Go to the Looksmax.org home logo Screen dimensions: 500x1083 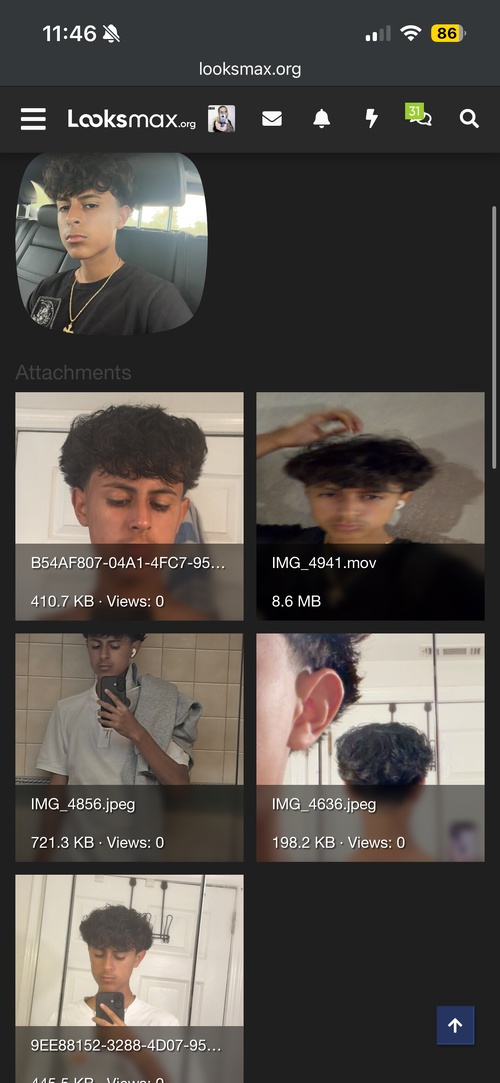(x=131, y=119)
